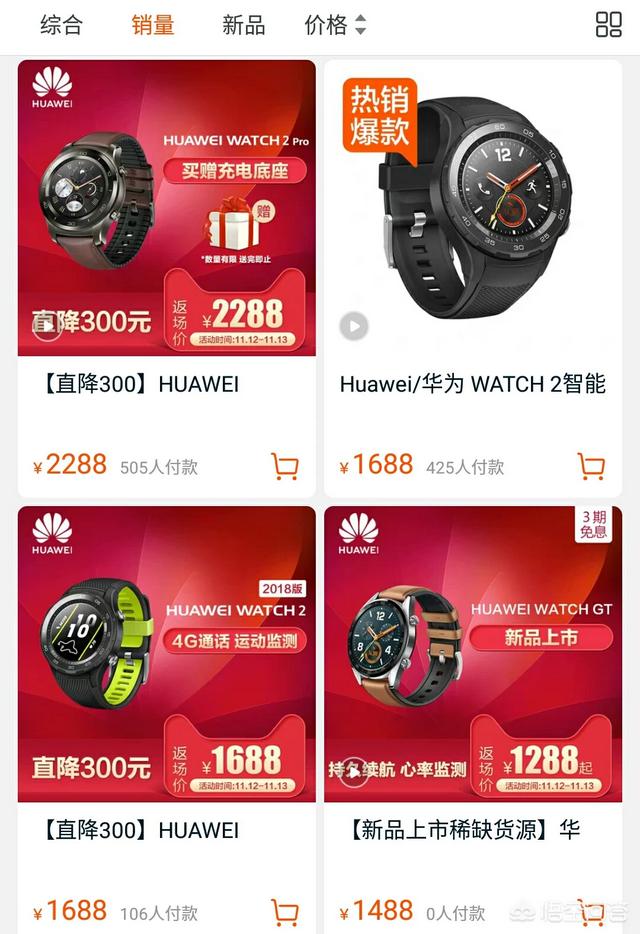Add the 425人付款 watch to cart
The width and height of the screenshot is (640, 934).
click(591, 466)
